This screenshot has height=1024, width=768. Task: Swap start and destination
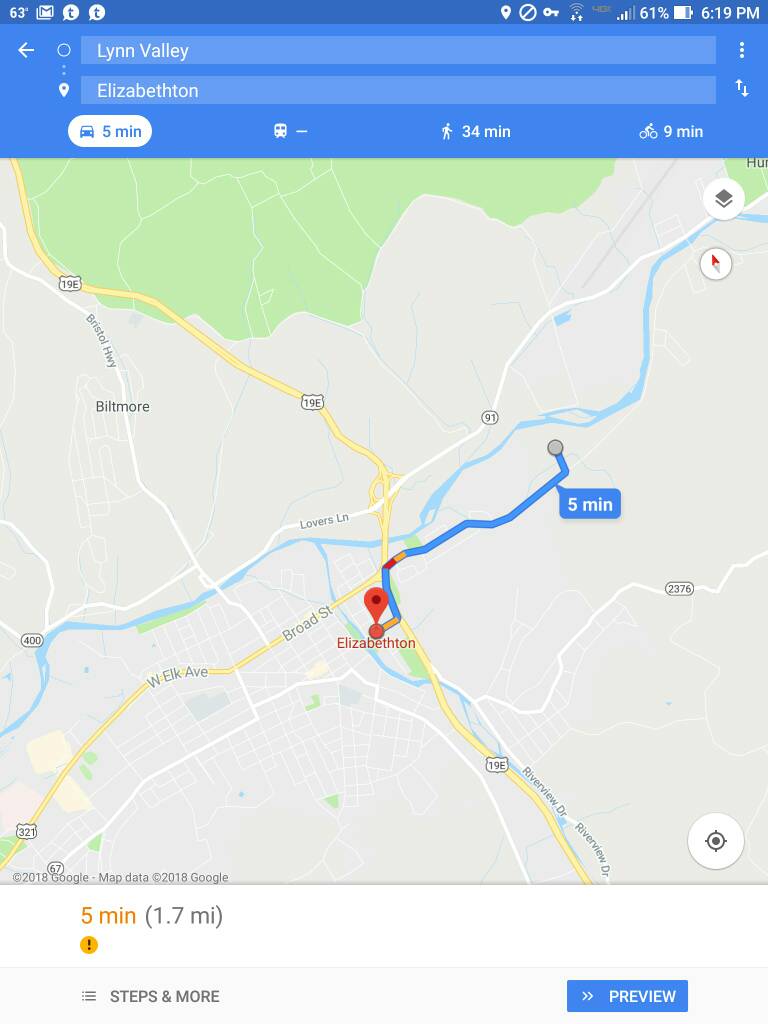click(x=741, y=88)
